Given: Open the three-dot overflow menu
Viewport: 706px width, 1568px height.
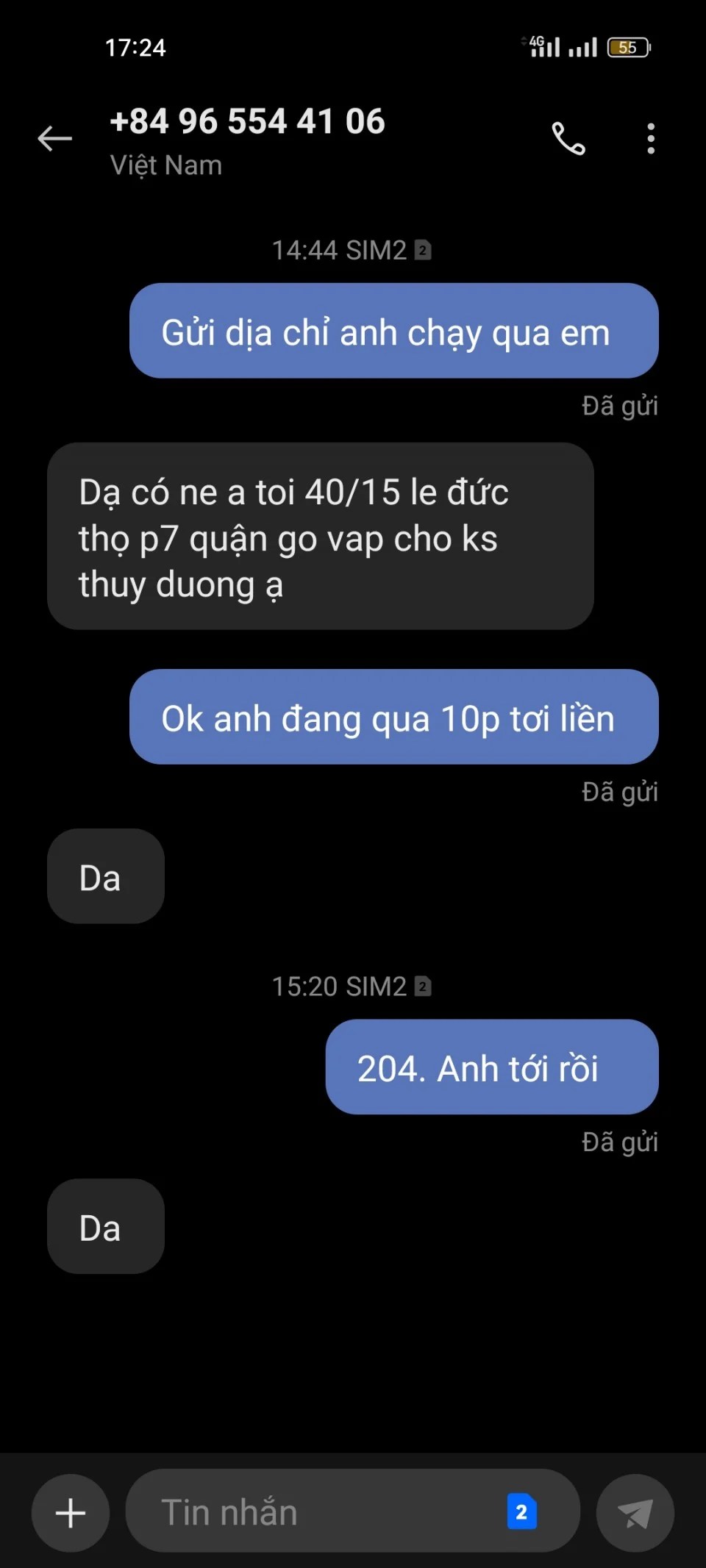Looking at the screenshot, I should [651, 138].
